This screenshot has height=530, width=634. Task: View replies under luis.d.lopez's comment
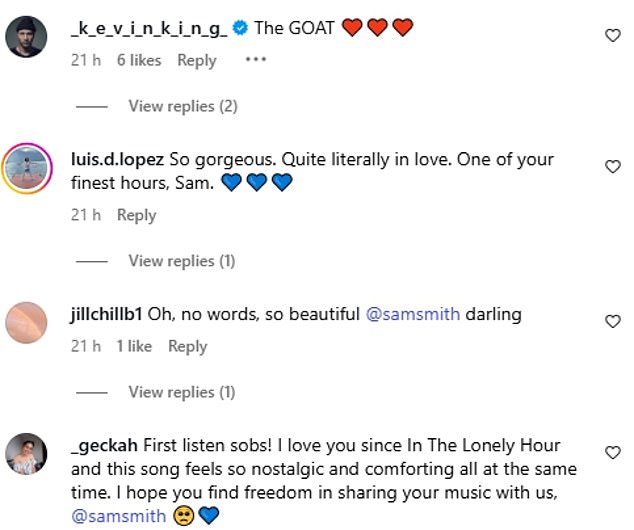pyautogui.click(x=181, y=261)
